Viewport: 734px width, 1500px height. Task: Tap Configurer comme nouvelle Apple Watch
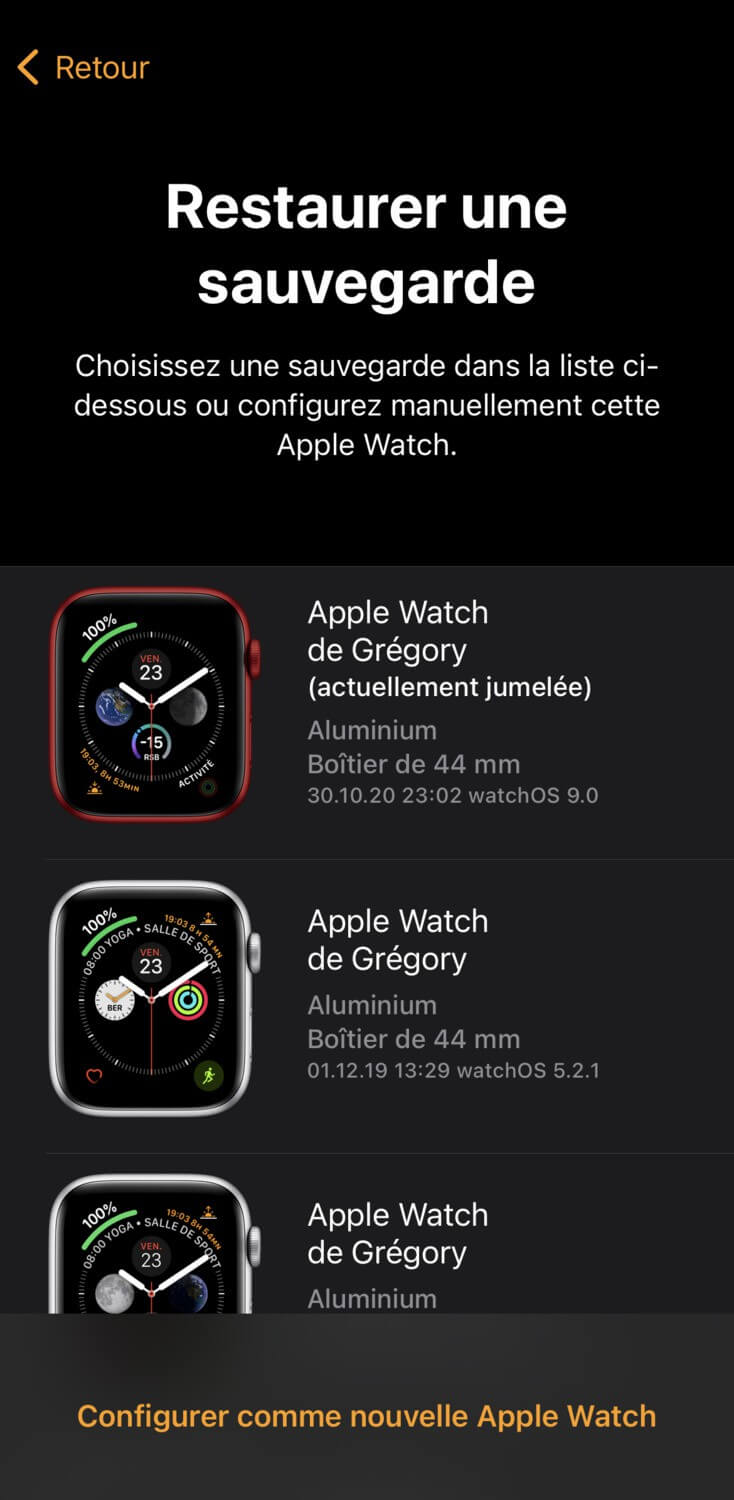tap(367, 1416)
